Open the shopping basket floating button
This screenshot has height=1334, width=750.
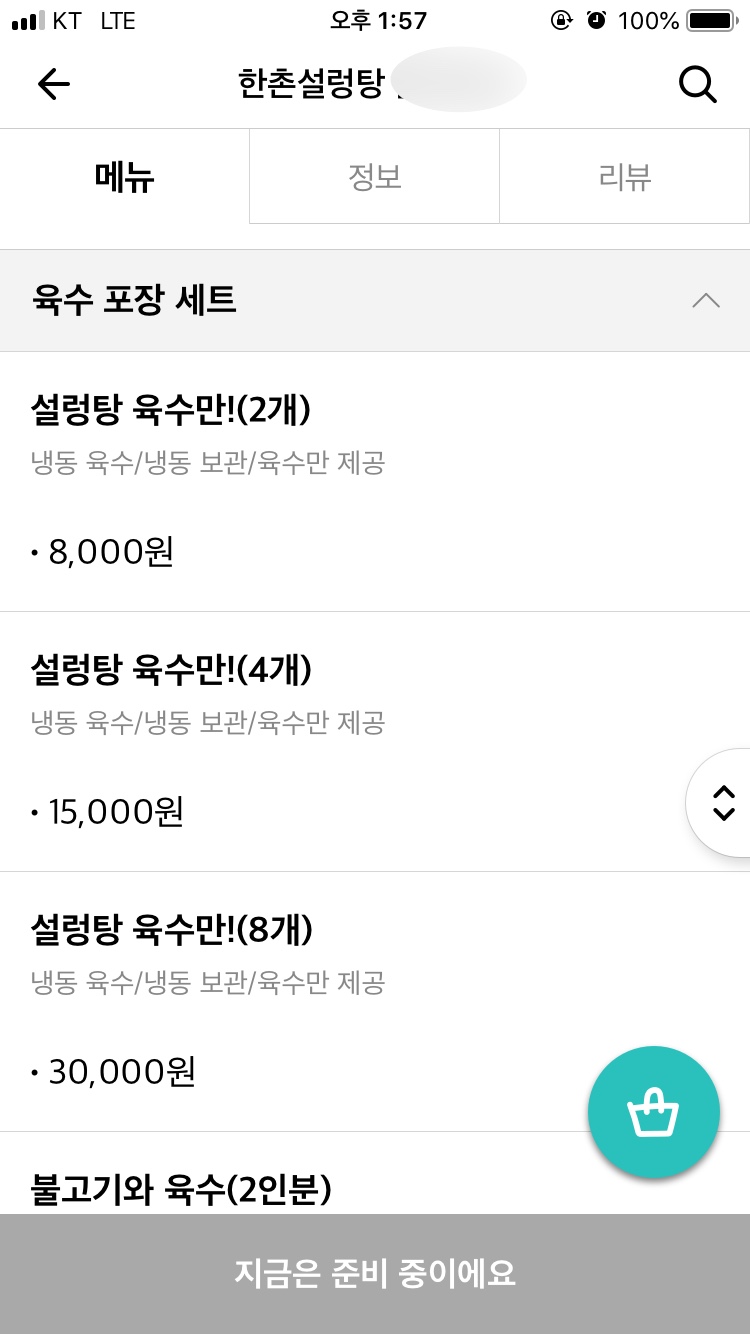tap(653, 1112)
